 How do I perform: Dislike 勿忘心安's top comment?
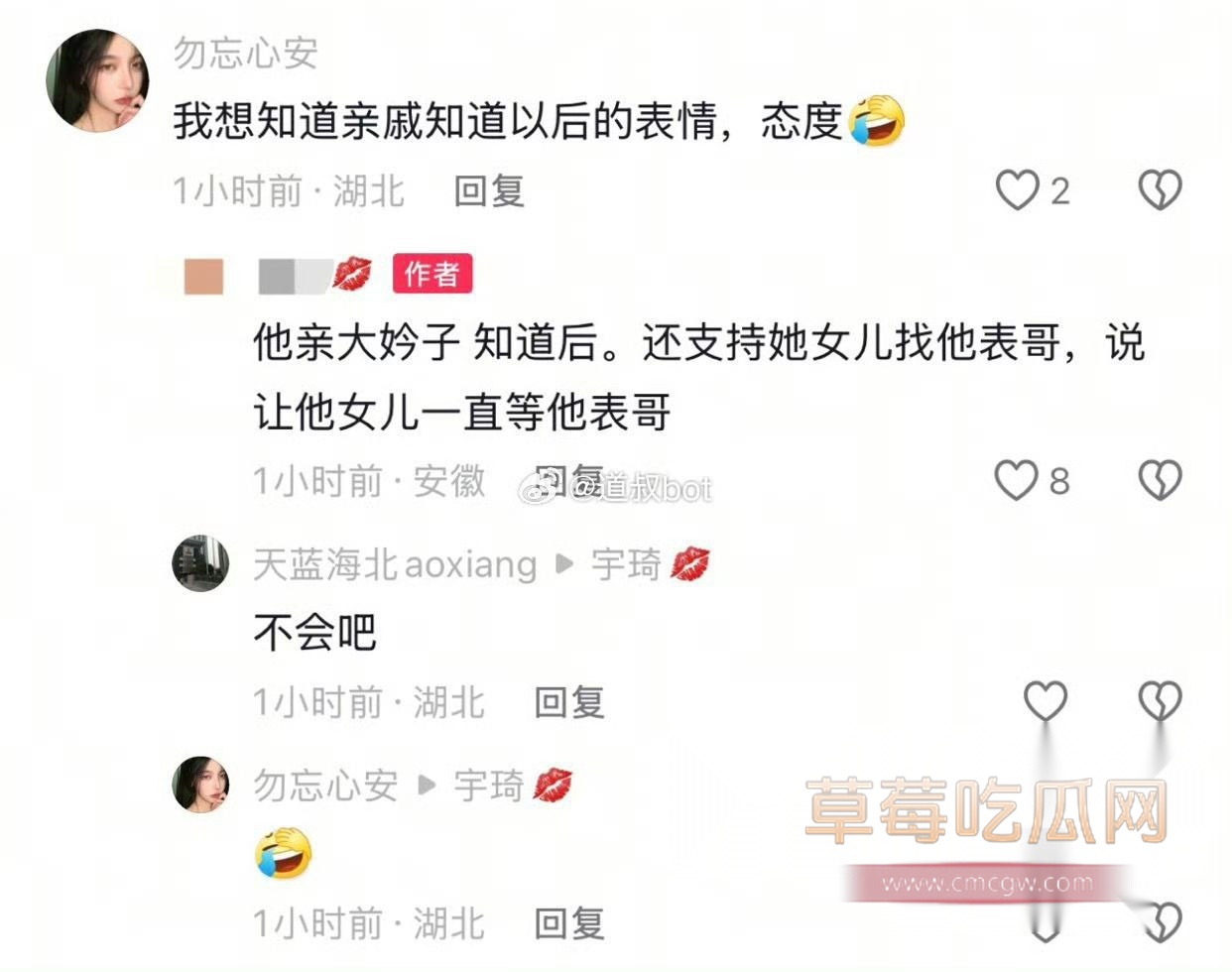(x=1160, y=189)
